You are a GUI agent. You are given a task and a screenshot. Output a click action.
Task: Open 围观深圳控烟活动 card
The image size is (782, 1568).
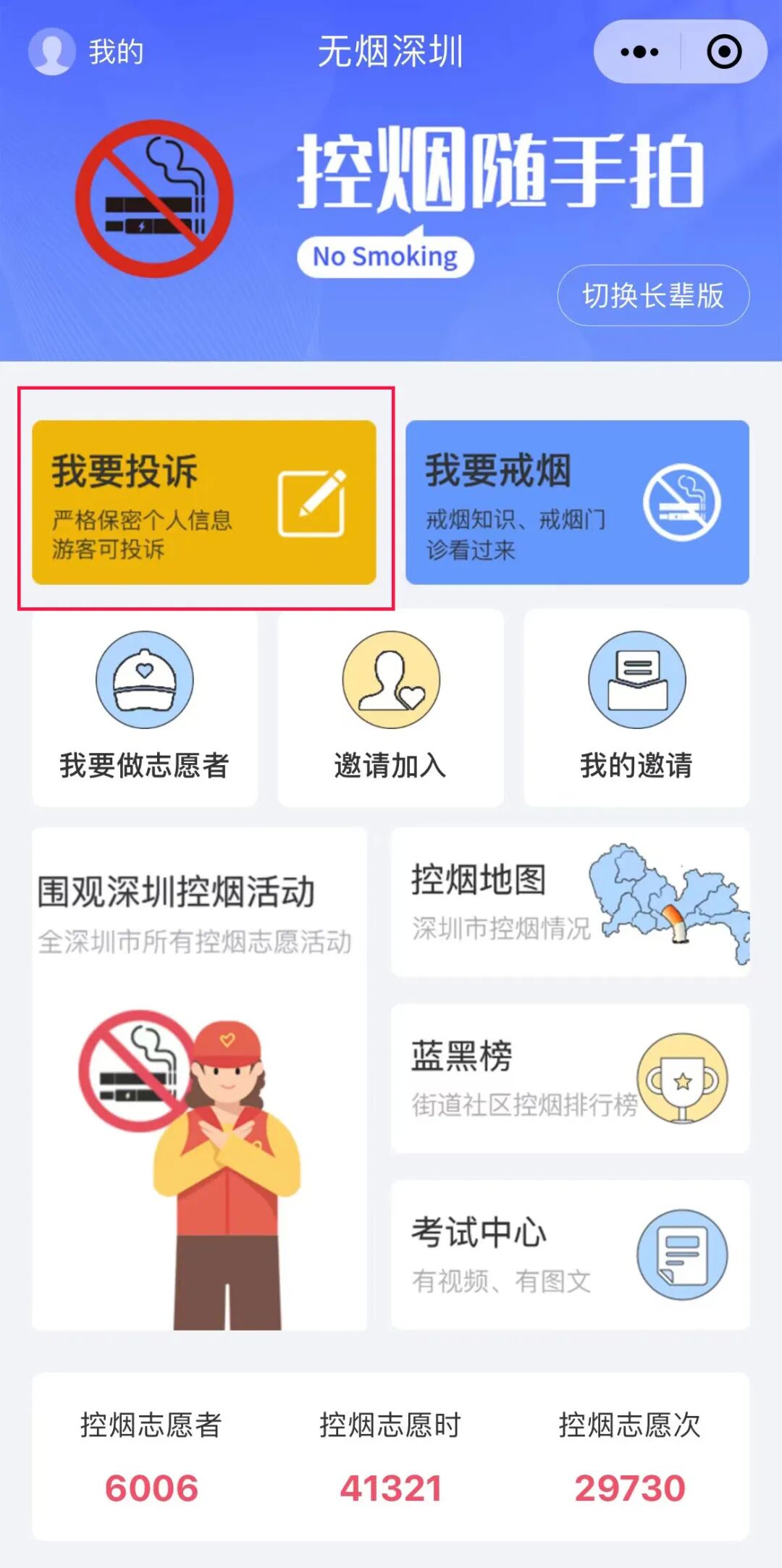pyautogui.click(x=199, y=1079)
